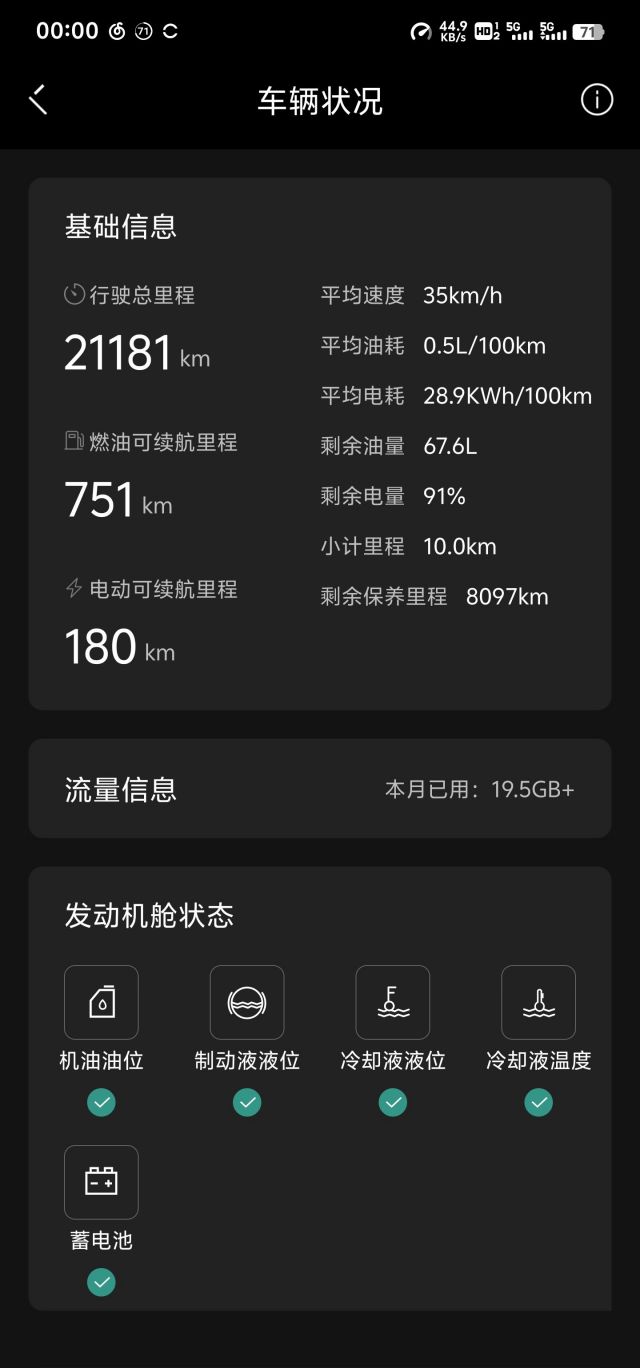This screenshot has width=640, height=1368.
Task: Open the 流量信息 data usage card
Action: point(320,789)
